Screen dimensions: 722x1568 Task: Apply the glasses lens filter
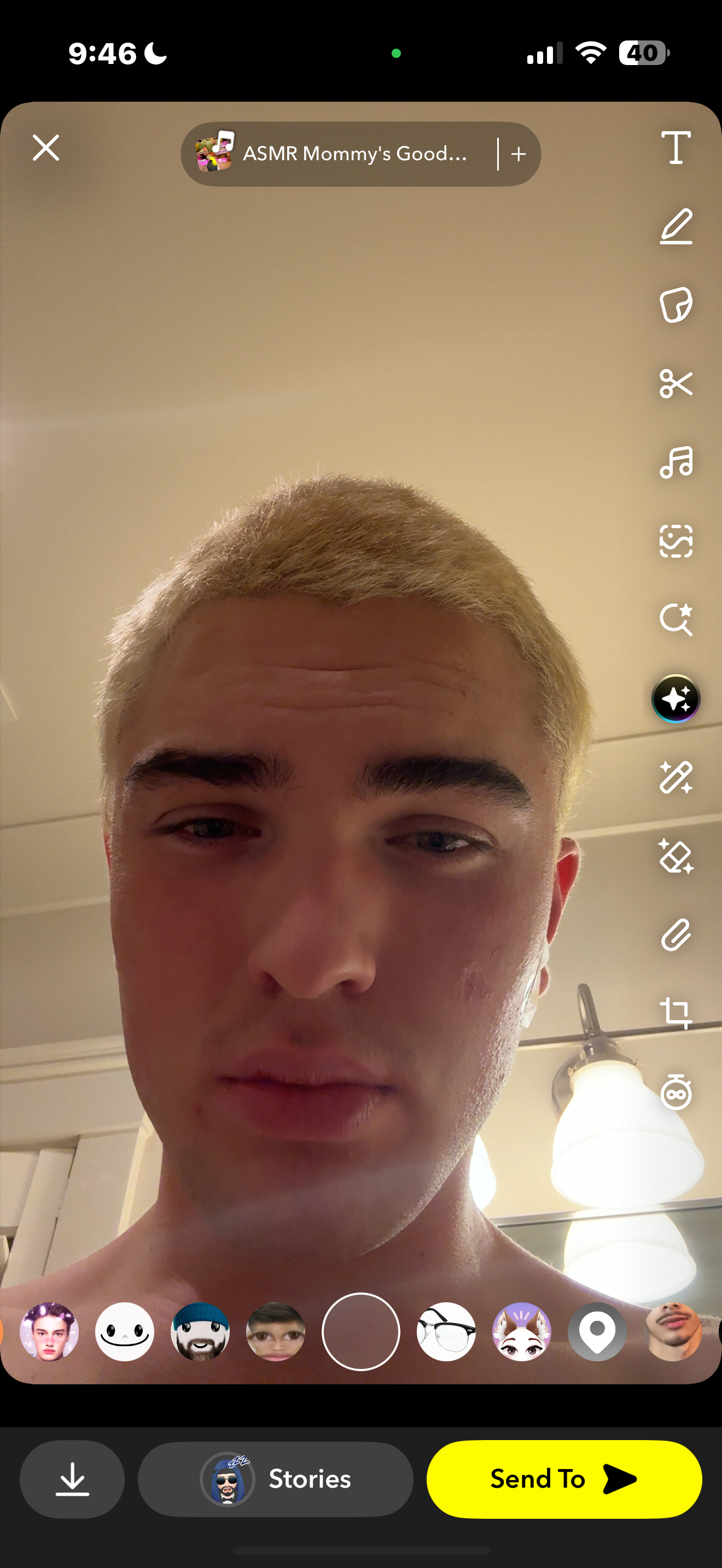tap(446, 1332)
